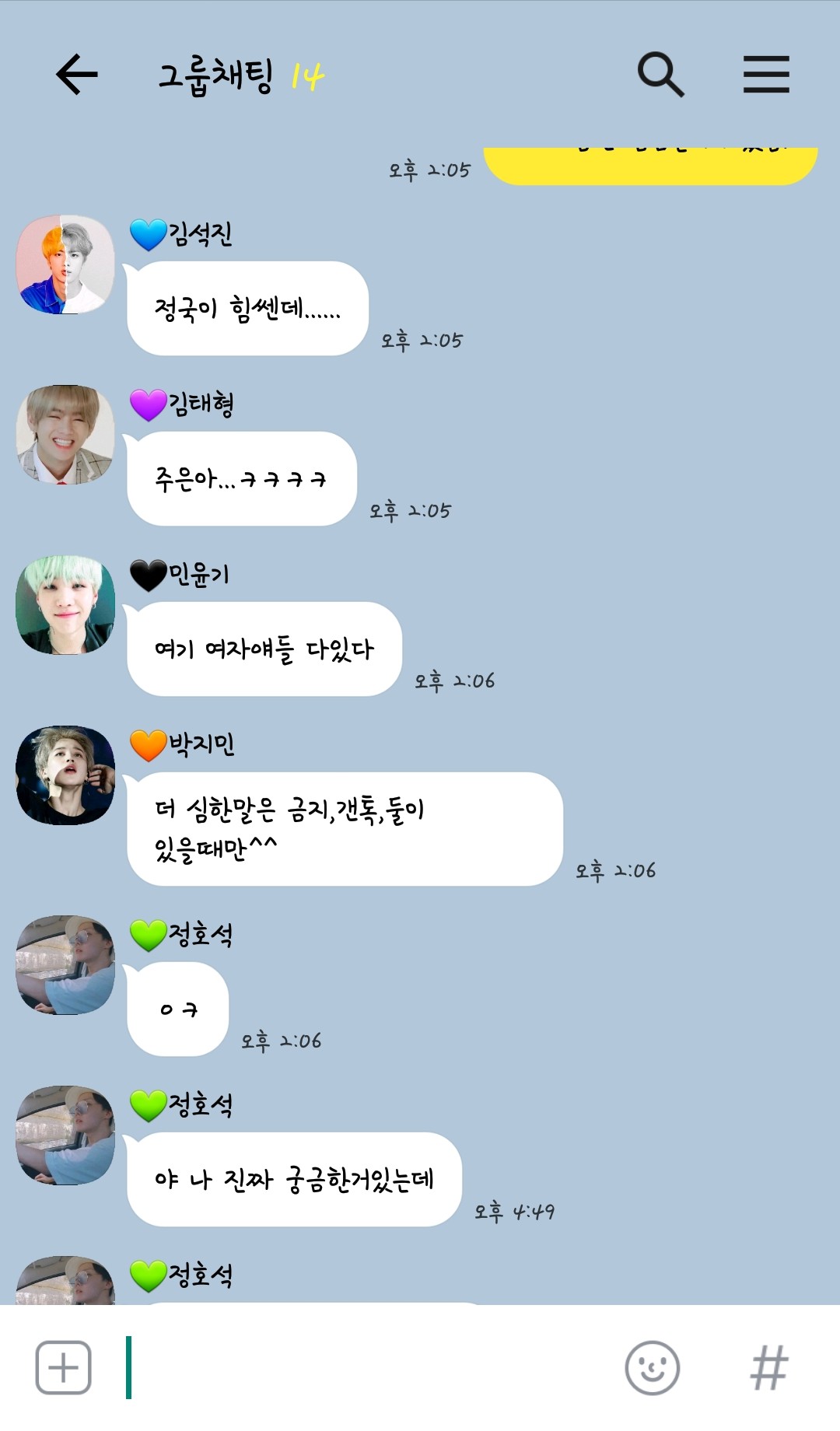View 김태형's profile picture

[x=65, y=435]
